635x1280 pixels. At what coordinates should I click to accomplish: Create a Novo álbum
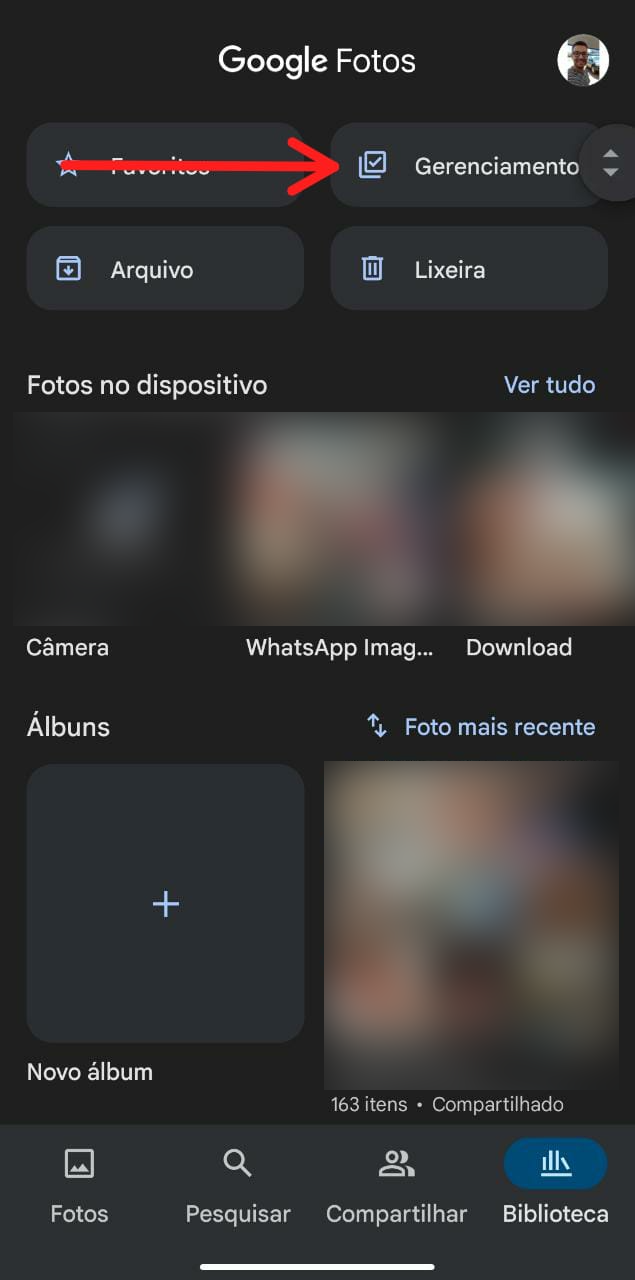coord(165,904)
